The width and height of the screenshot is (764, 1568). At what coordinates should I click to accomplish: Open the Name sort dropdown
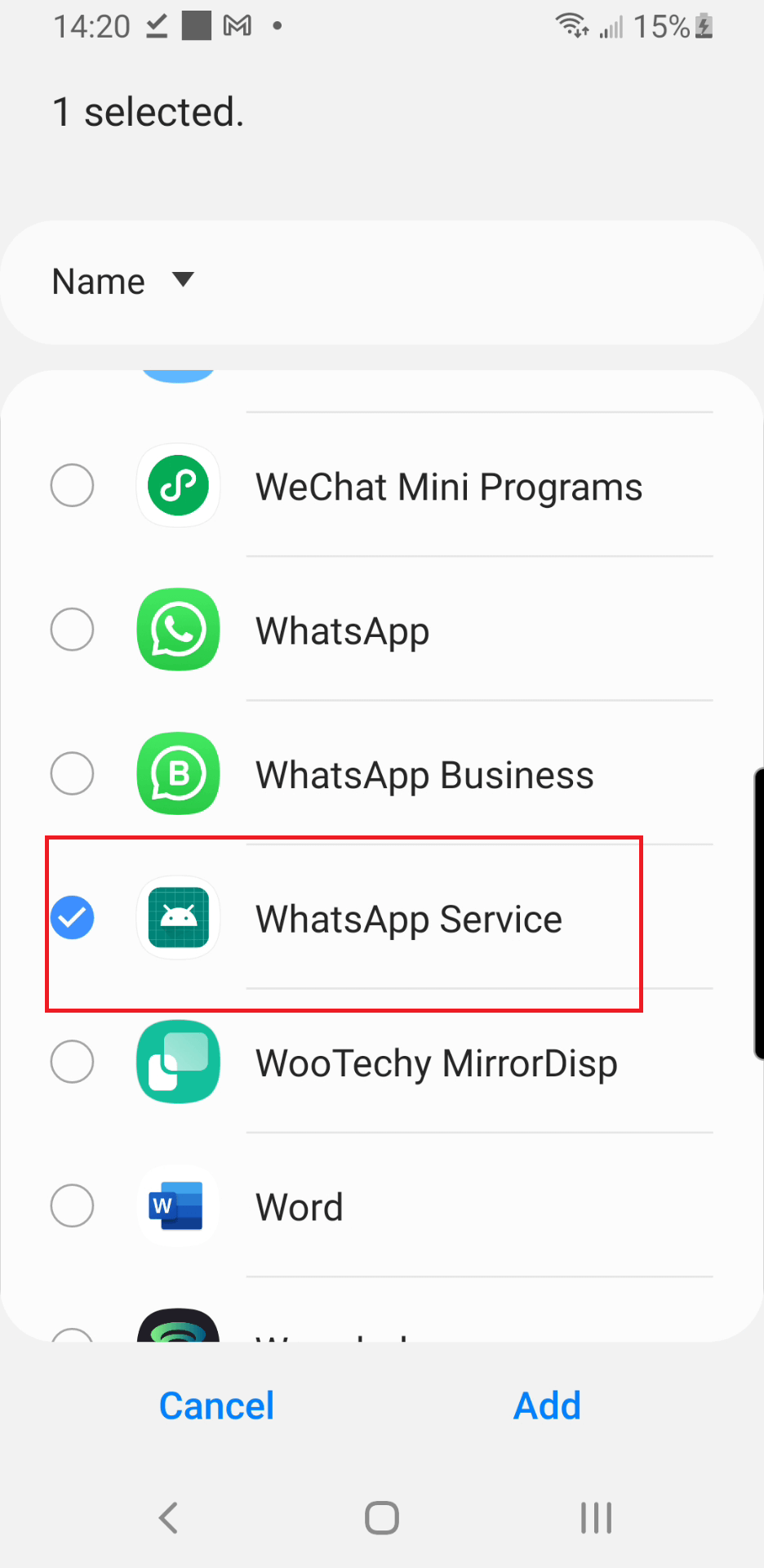click(x=123, y=282)
